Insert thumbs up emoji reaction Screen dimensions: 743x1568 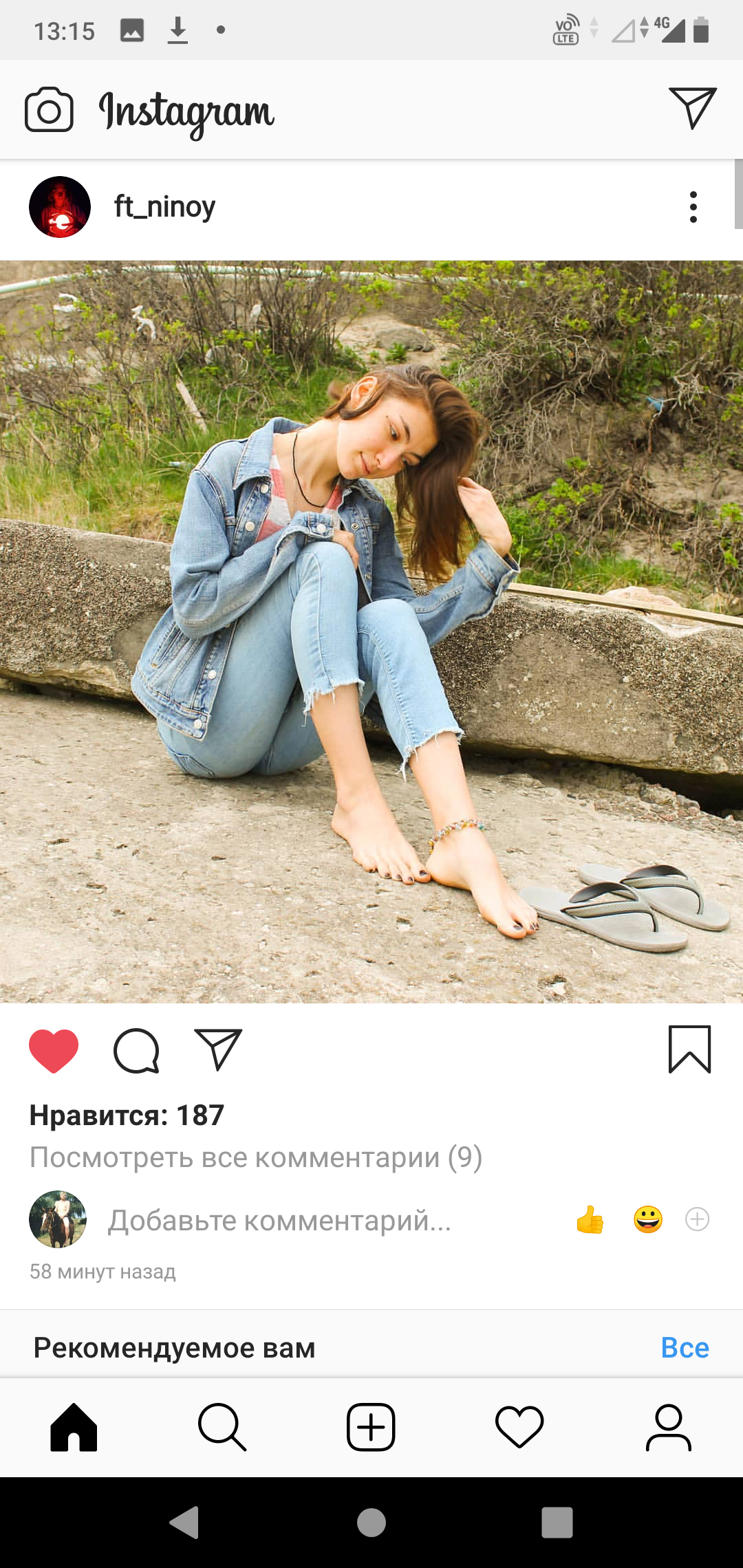click(590, 1220)
